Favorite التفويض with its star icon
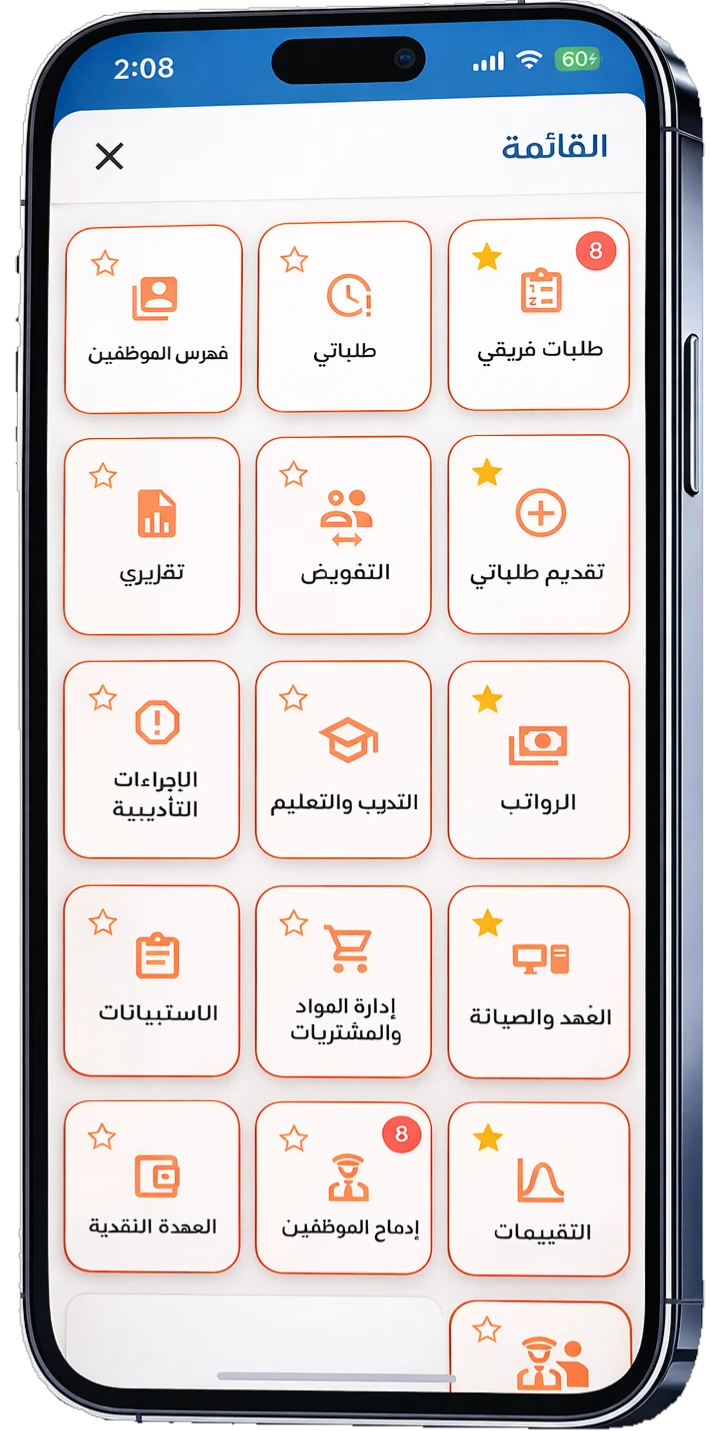 click(293, 474)
